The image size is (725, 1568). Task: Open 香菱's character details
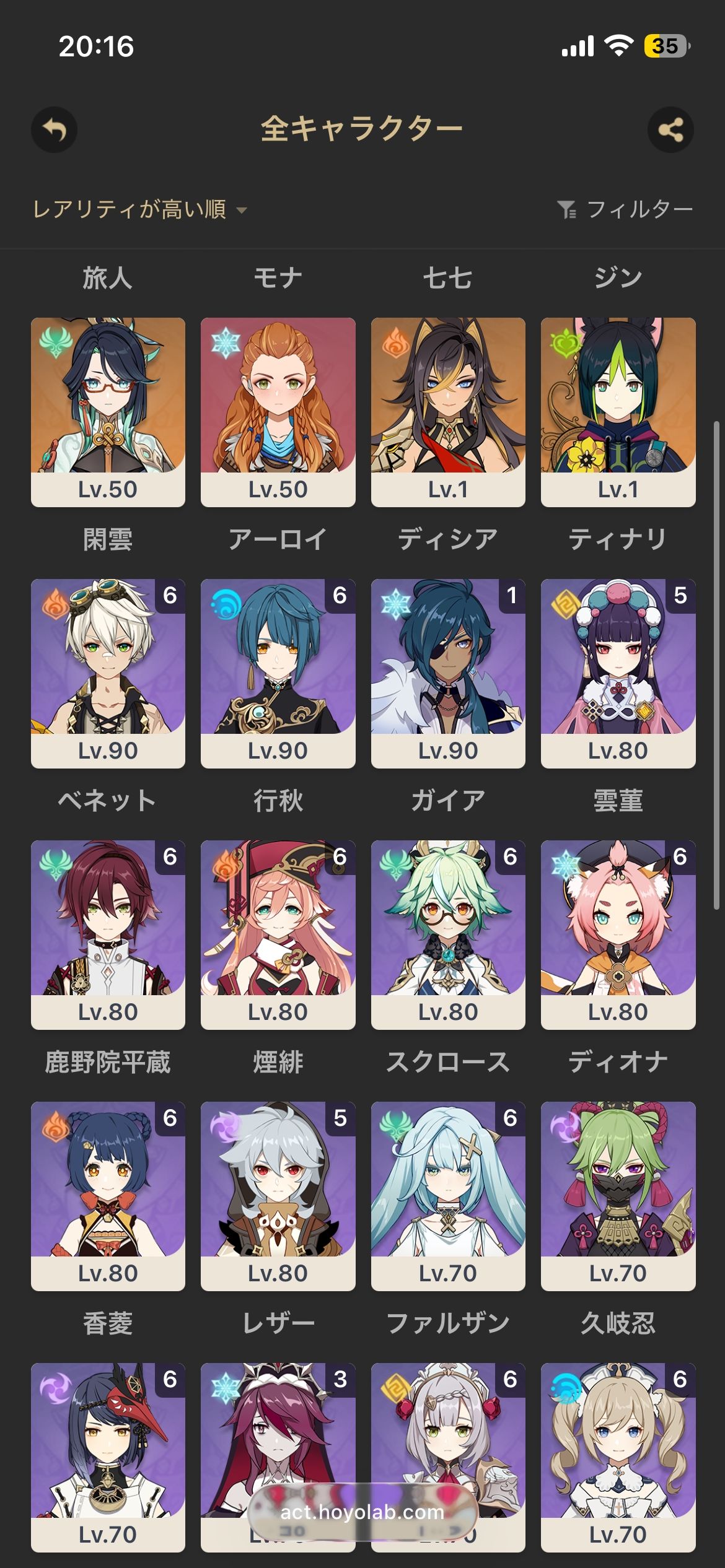coord(108,1196)
